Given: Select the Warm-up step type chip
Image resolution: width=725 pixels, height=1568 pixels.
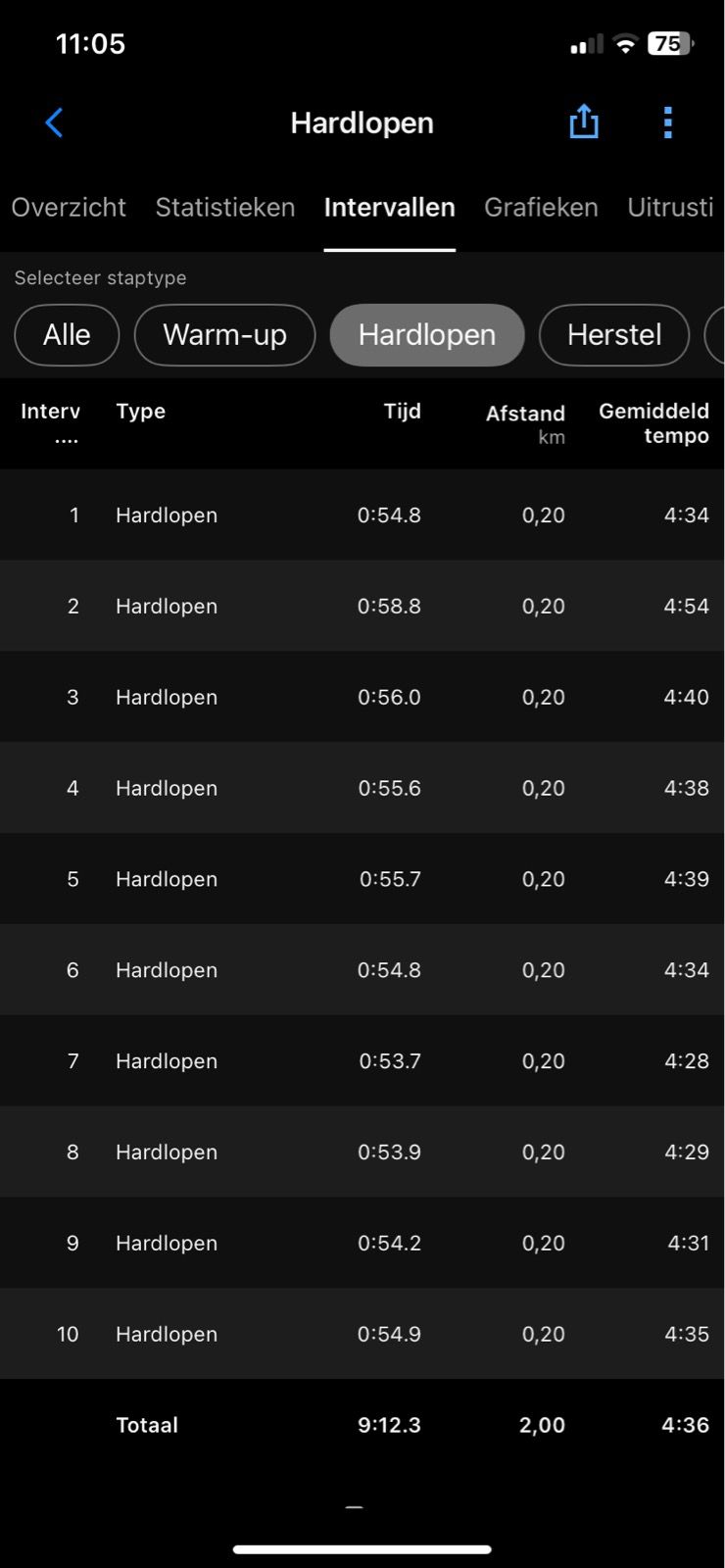Looking at the screenshot, I should [x=224, y=335].
